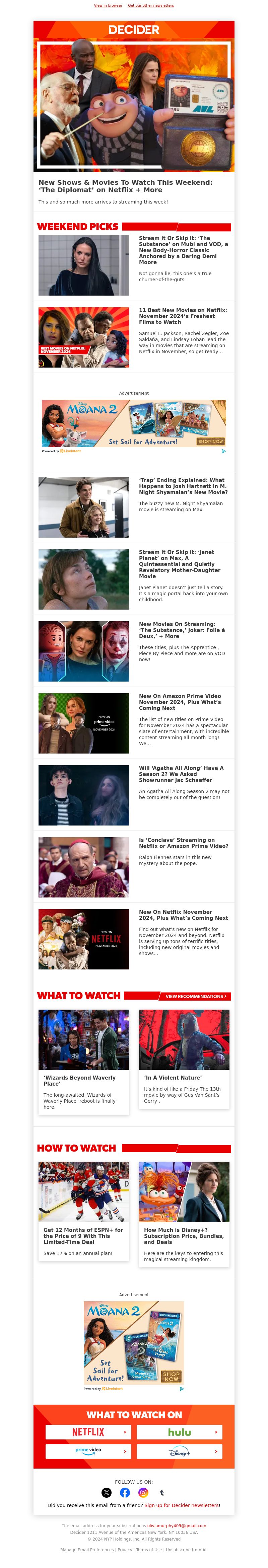Choose Prime Video under What To Watch On
Screen dimensions: 268x1568
pos(88,1451)
